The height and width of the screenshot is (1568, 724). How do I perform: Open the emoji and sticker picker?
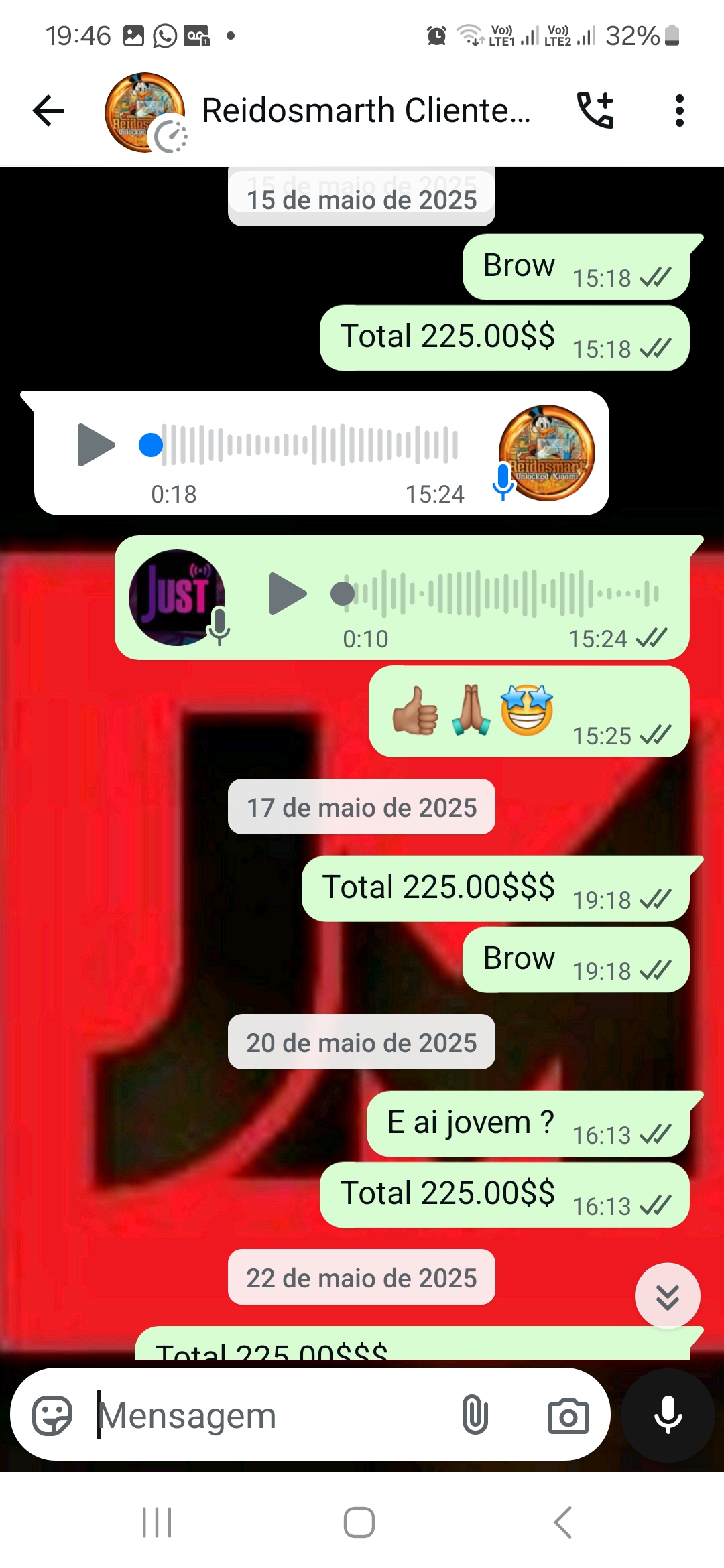52,1415
